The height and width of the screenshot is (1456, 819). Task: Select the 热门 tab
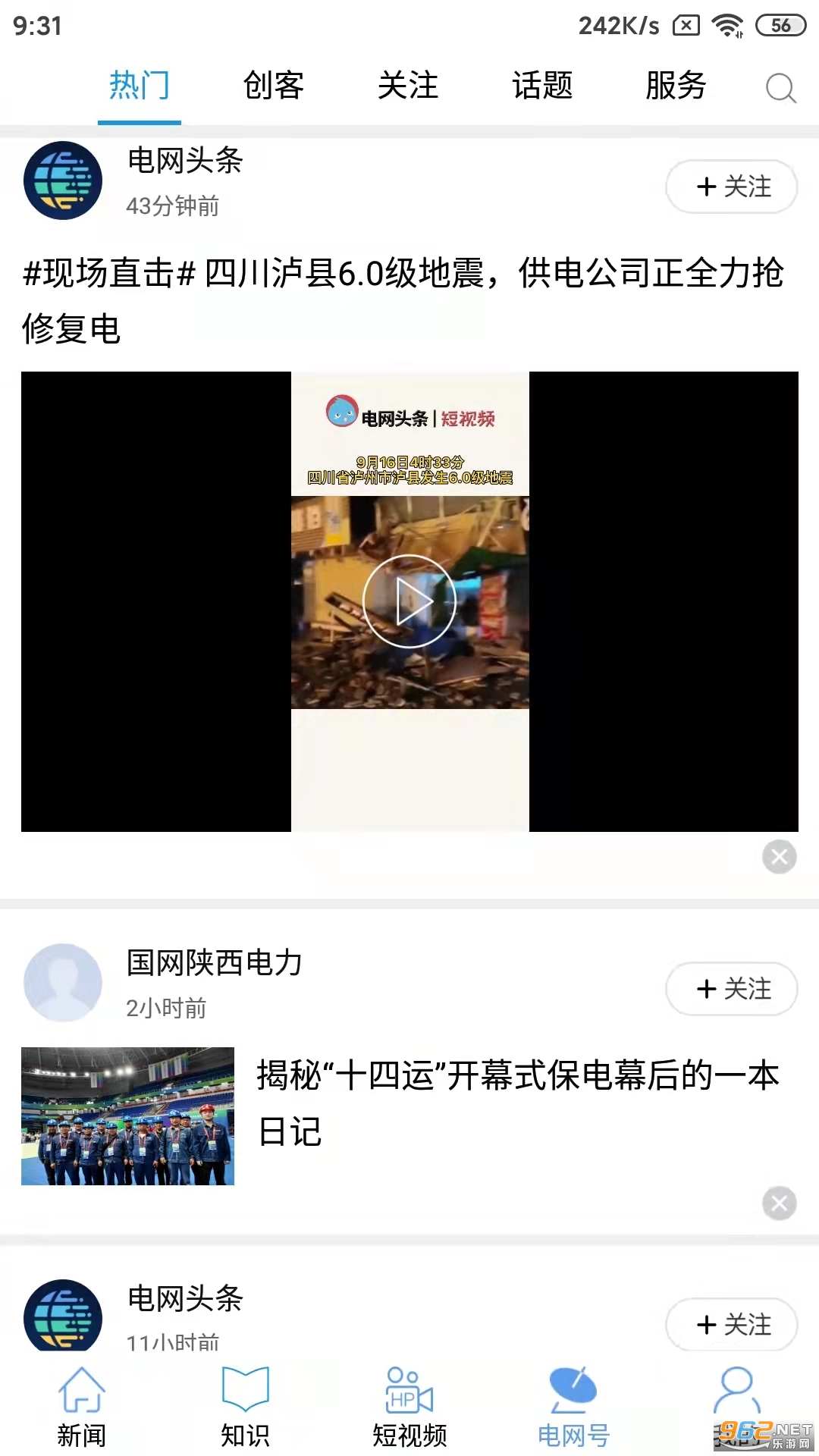pyautogui.click(x=140, y=86)
